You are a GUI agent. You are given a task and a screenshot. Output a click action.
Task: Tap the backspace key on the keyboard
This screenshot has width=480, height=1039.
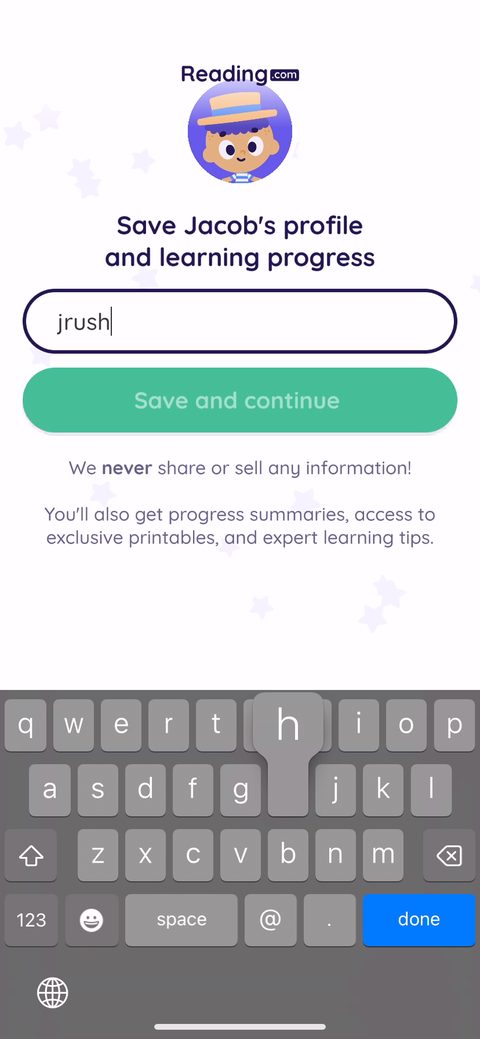449,855
